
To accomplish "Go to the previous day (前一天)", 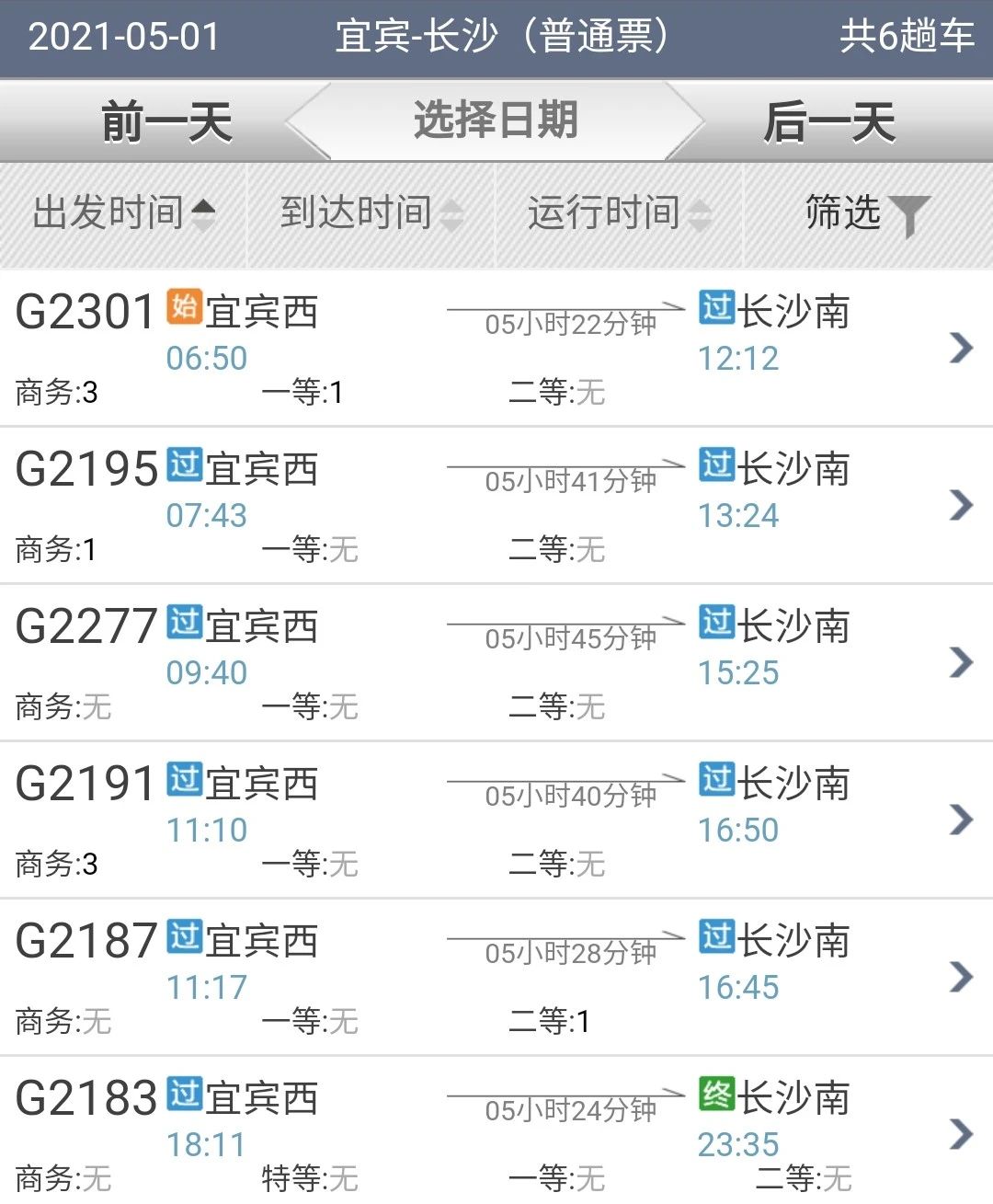I will 165,122.
